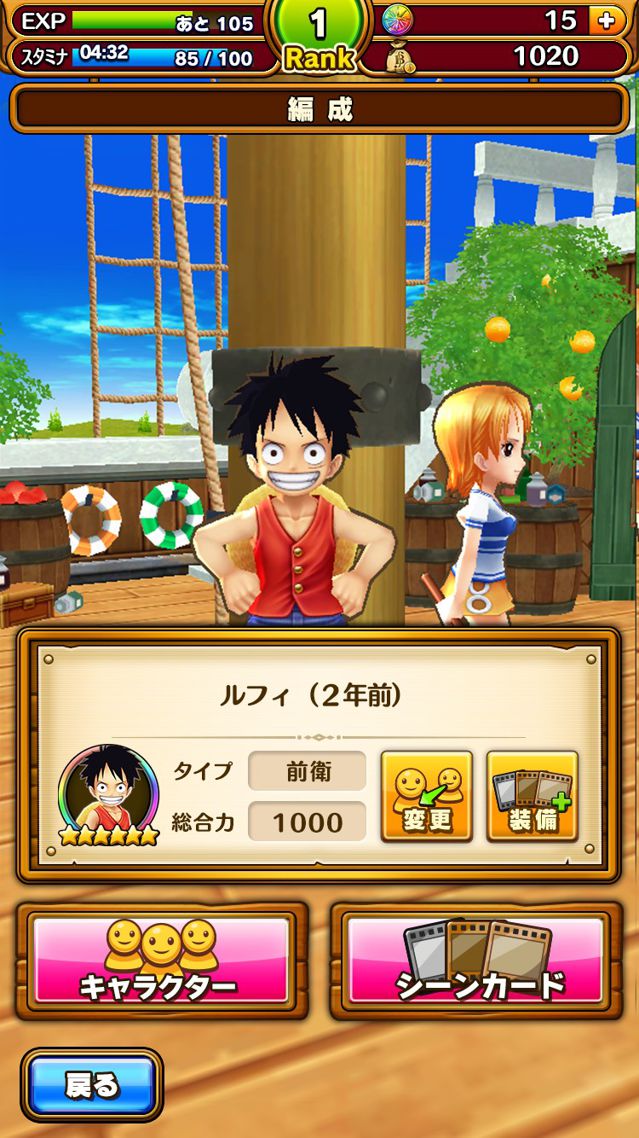Image resolution: width=639 pixels, height=1138 pixels.
Task: Tap the plus button to add gems
Action: [606, 19]
